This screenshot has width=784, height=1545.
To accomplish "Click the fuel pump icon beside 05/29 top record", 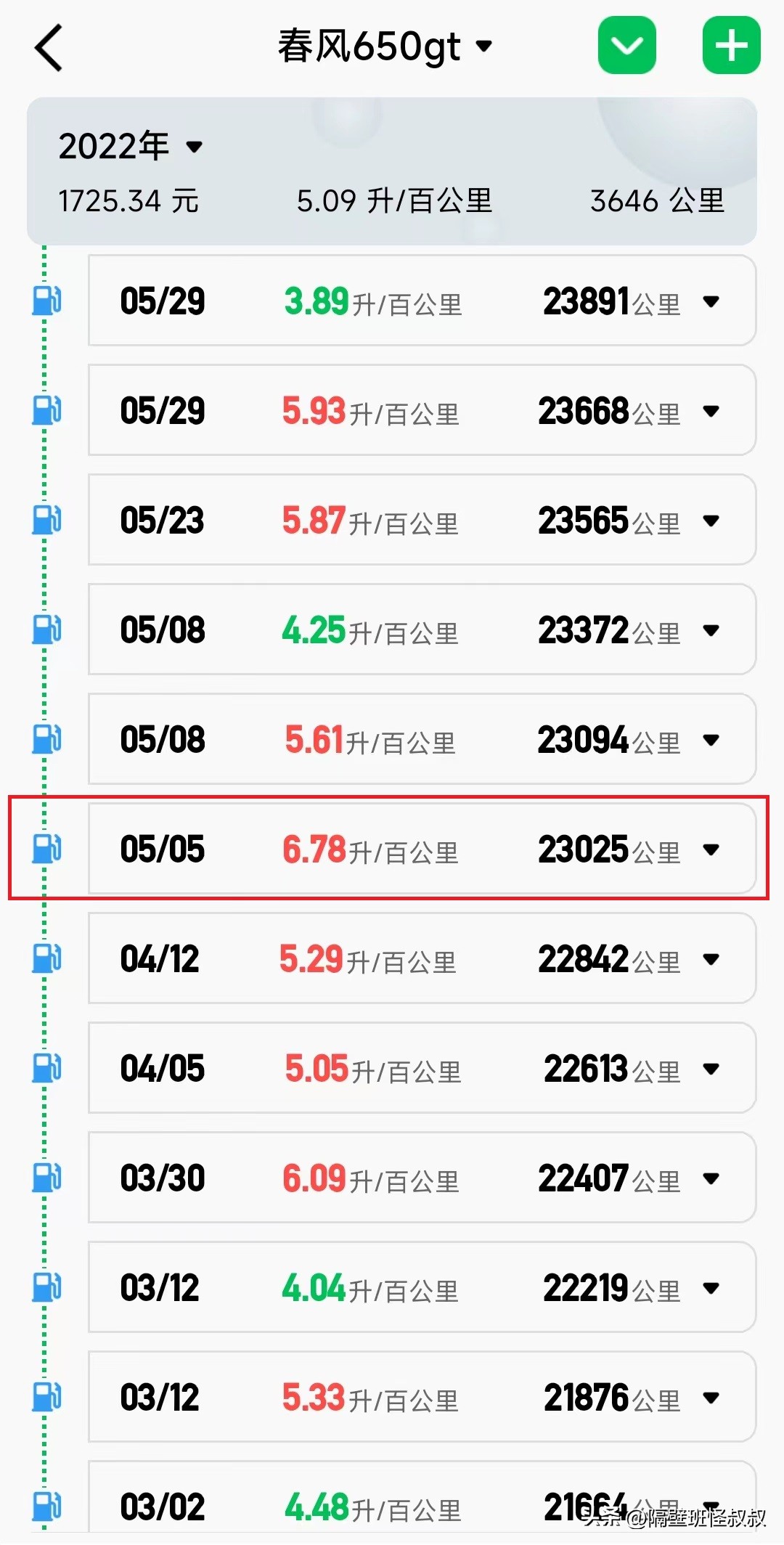I will [46, 301].
